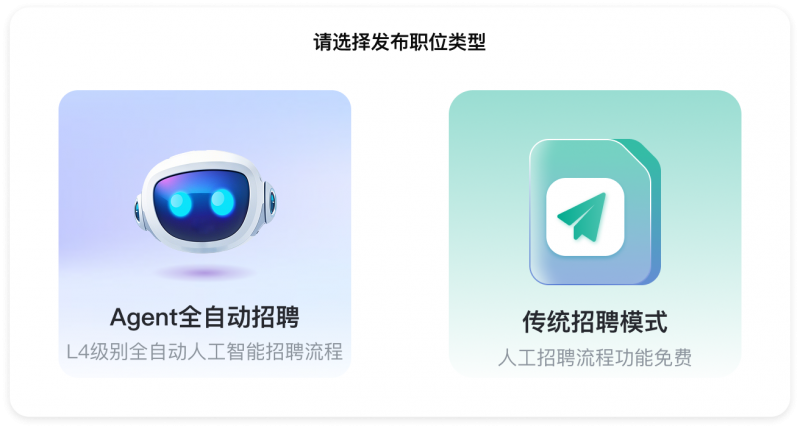Select the Agent全自动招聘 card
Viewport: 800px width, 429px height.
(x=204, y=233)
